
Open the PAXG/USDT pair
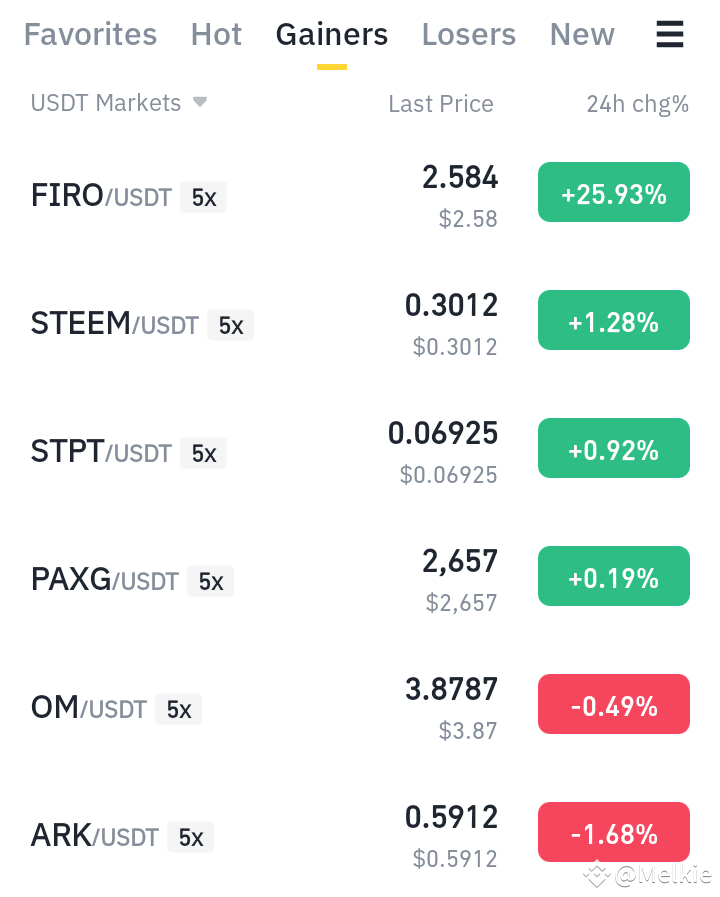pos(360,579)
